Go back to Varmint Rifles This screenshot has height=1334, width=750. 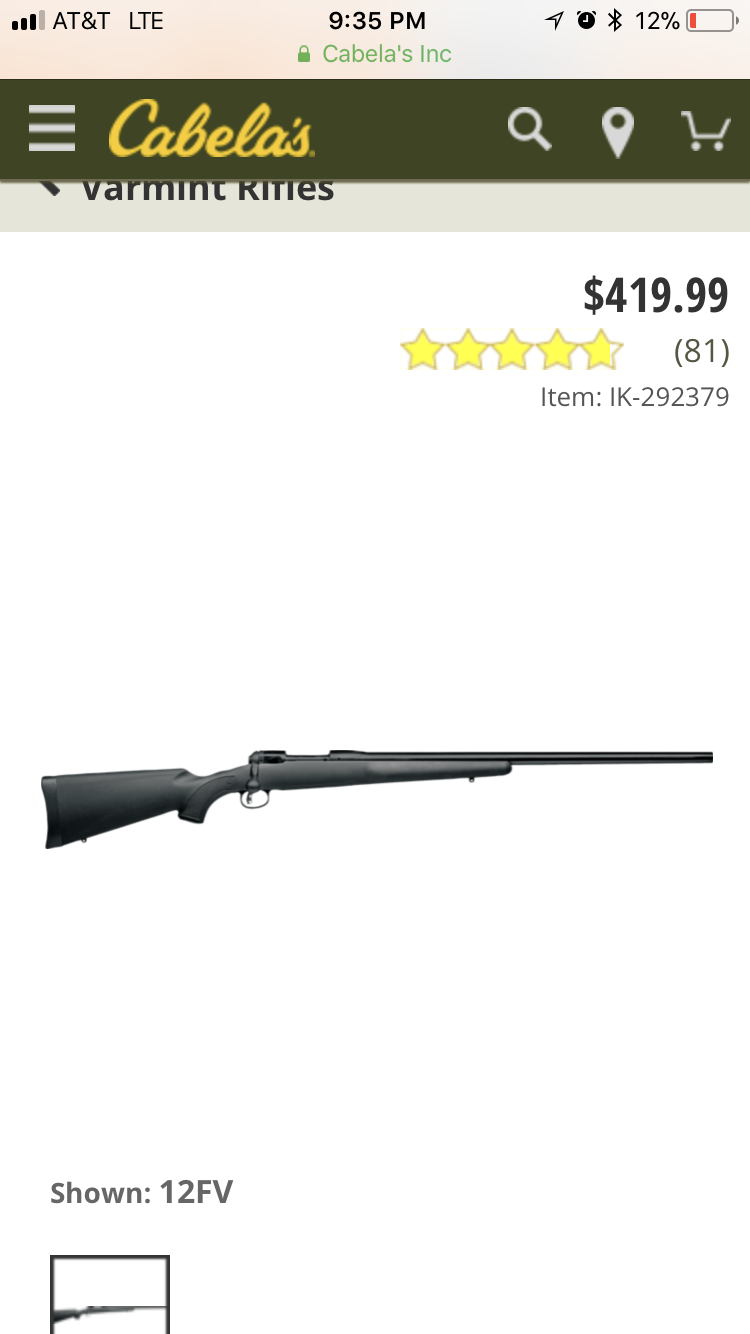point(187,188)
